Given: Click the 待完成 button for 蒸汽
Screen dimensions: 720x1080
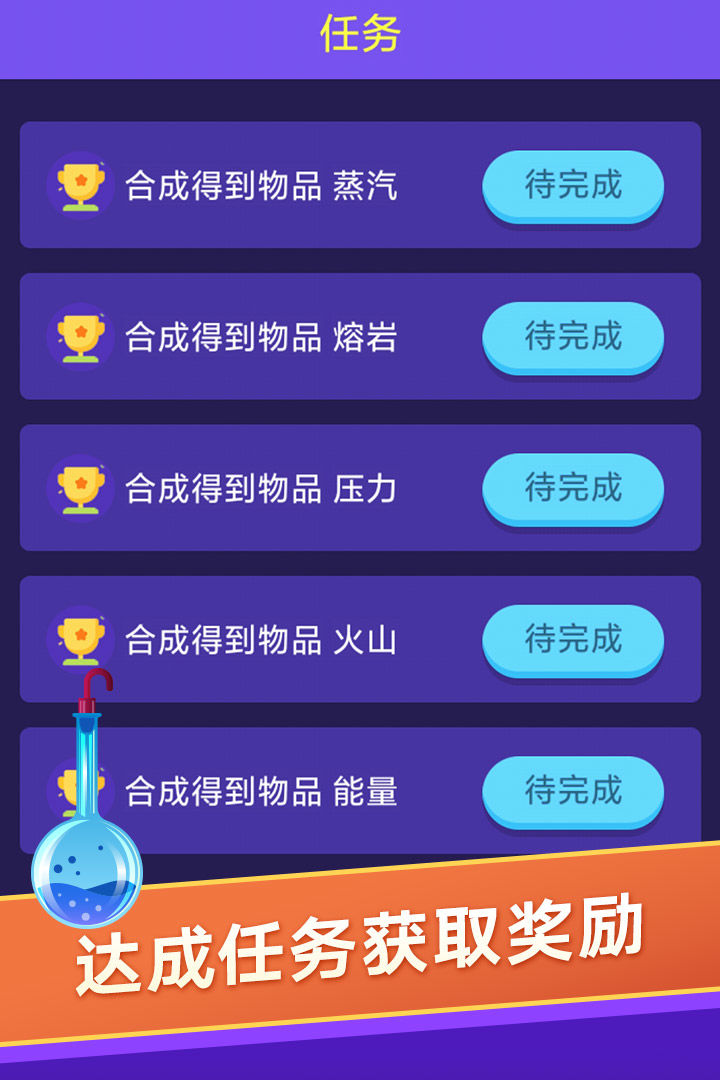Looking at the screenshot, I should point(572,186).
